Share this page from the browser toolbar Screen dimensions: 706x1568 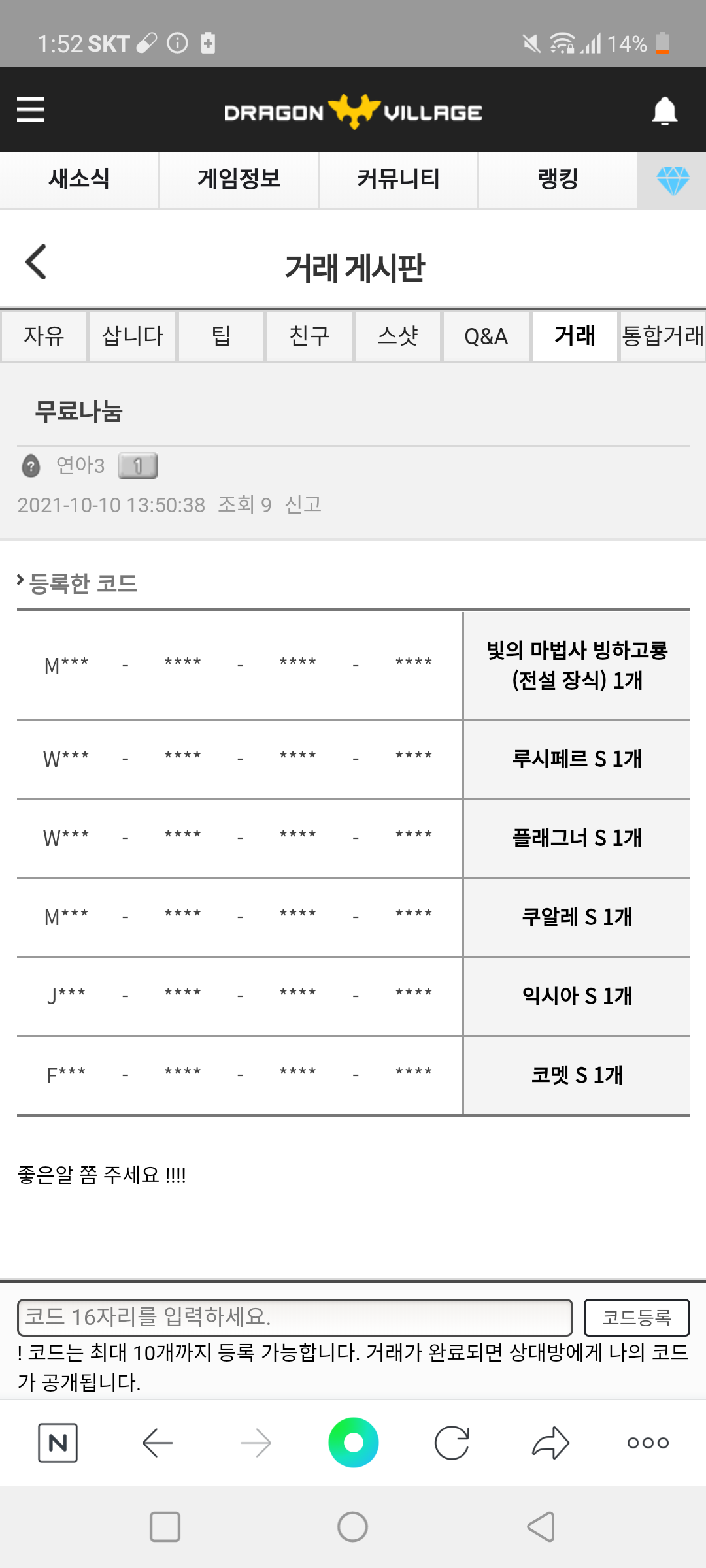(550, 1443)
